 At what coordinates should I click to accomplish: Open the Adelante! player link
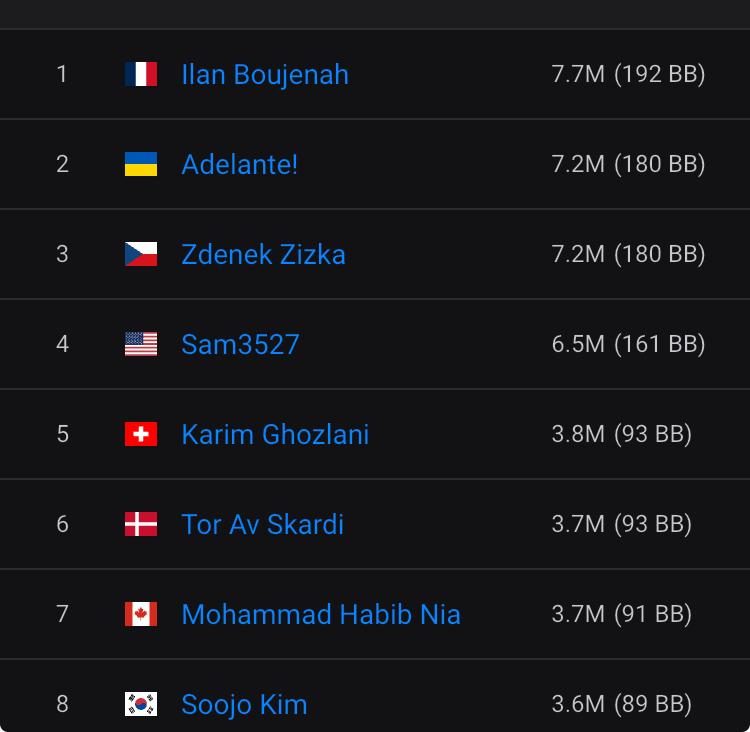pos(240,165)
